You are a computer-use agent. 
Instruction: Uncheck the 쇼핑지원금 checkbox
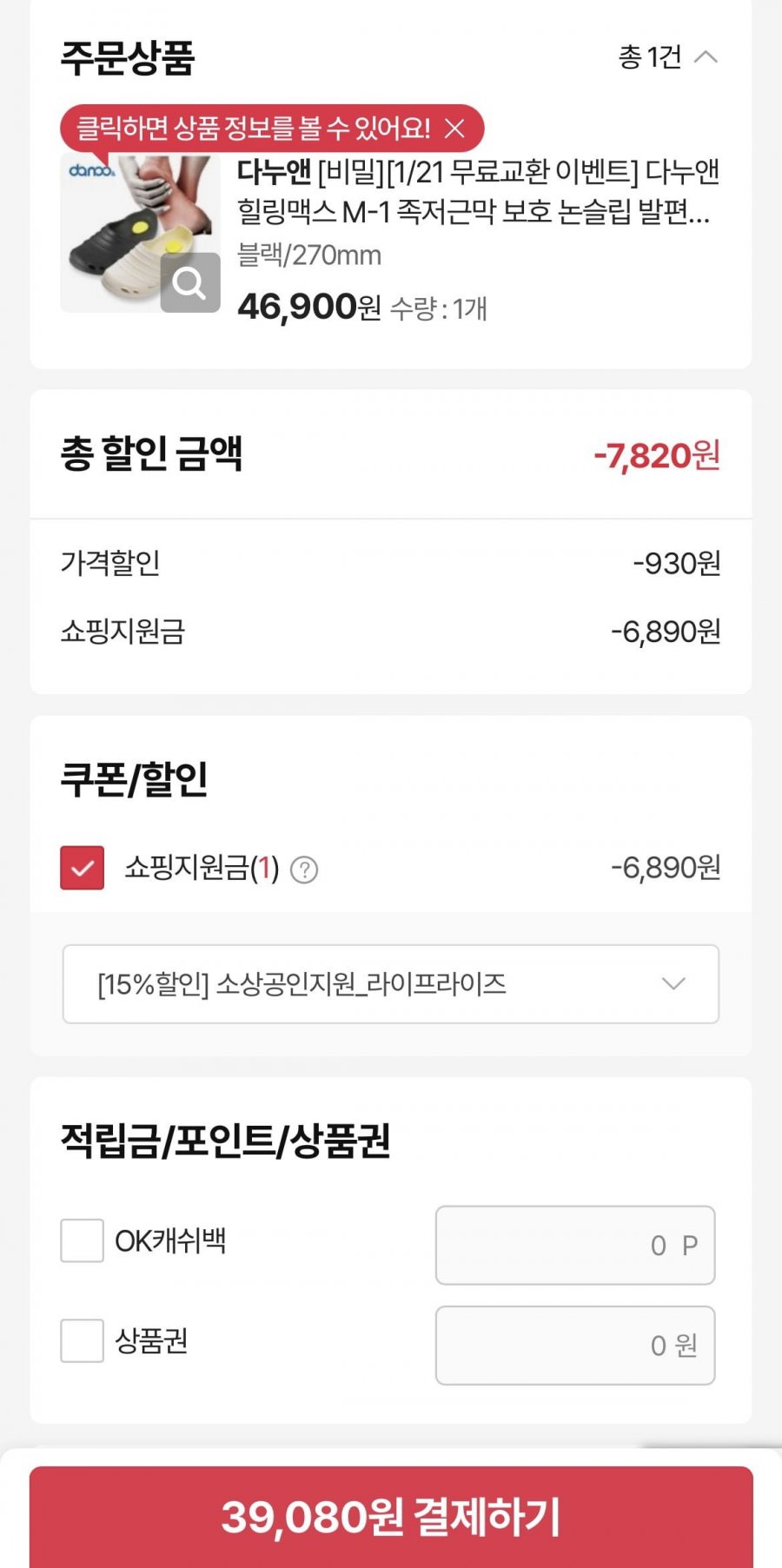(x=83, y=868)
